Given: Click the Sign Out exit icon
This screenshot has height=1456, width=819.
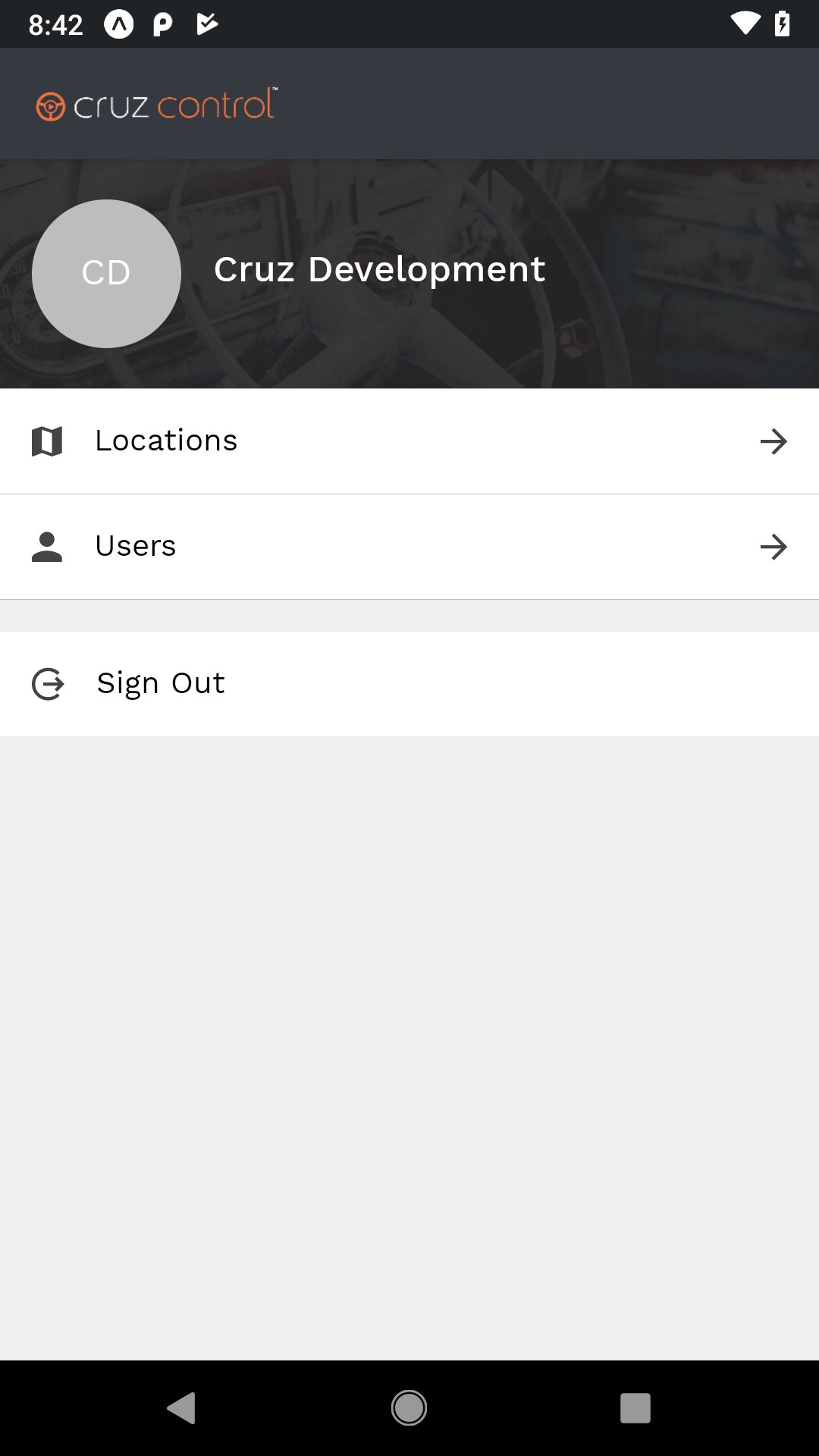Looking at the screenshot, I should 47,683.
